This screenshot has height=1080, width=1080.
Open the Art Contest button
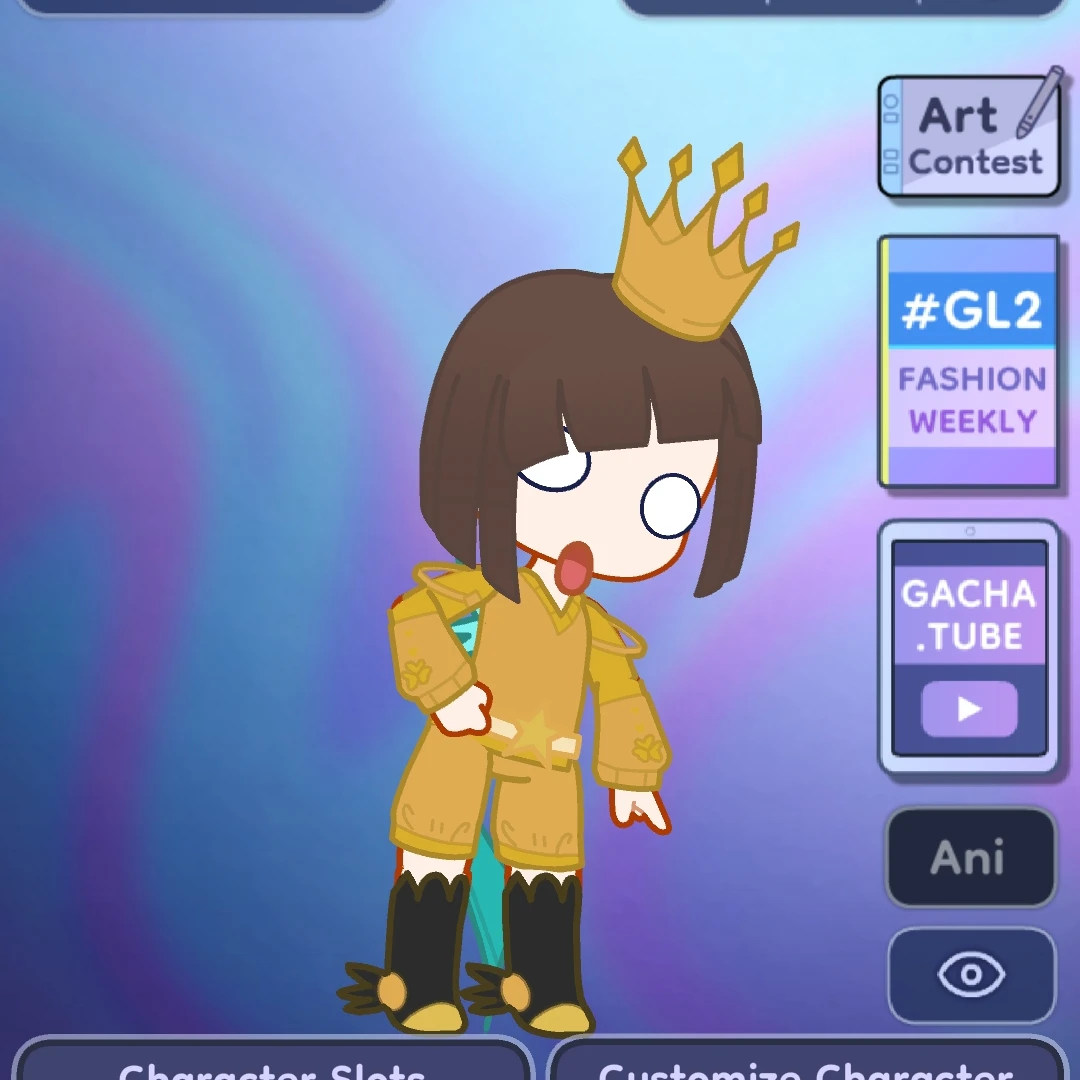click(968, 137)
